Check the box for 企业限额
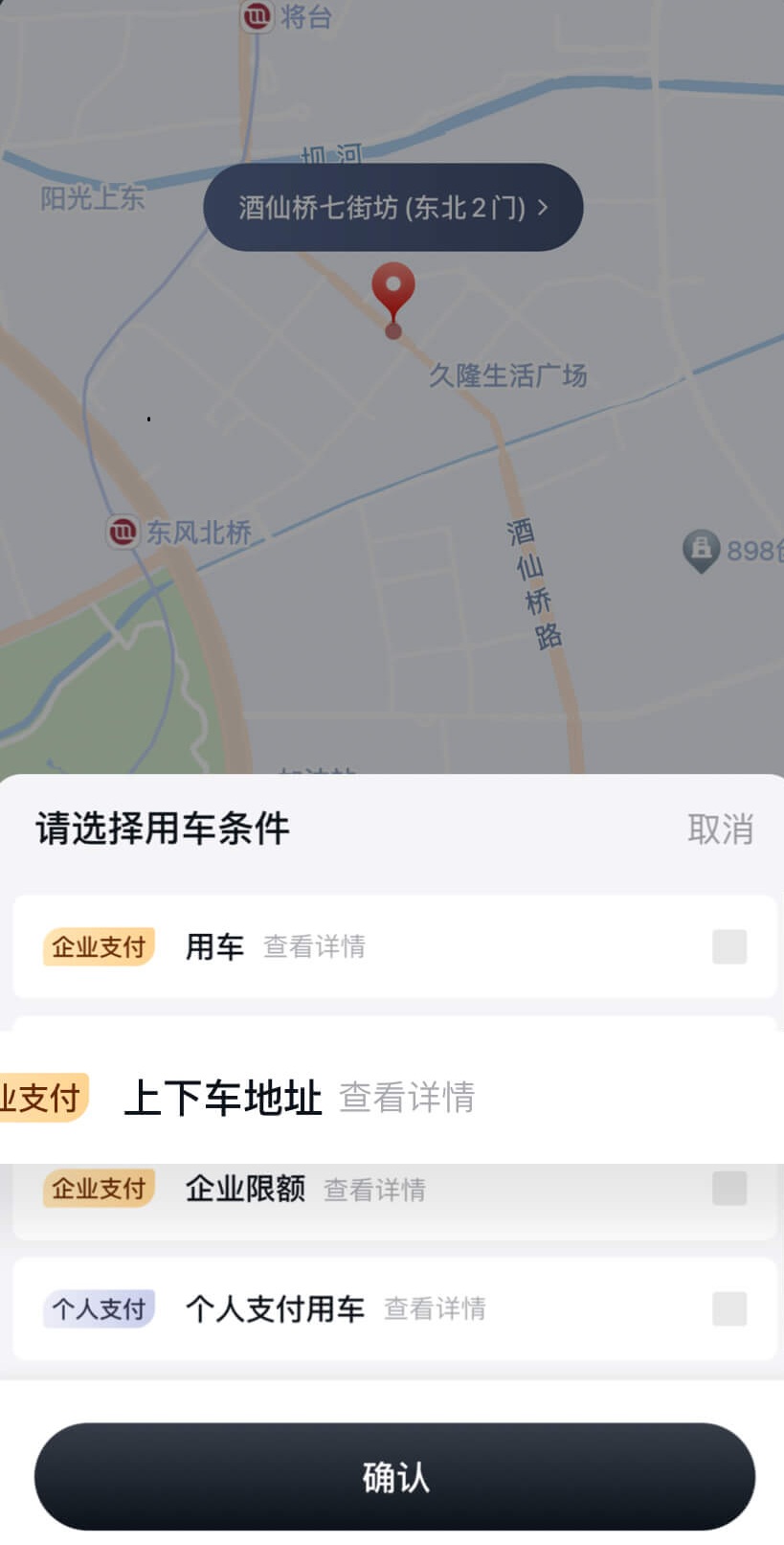Screen dimensions: 784x1545 (728, 1189)
